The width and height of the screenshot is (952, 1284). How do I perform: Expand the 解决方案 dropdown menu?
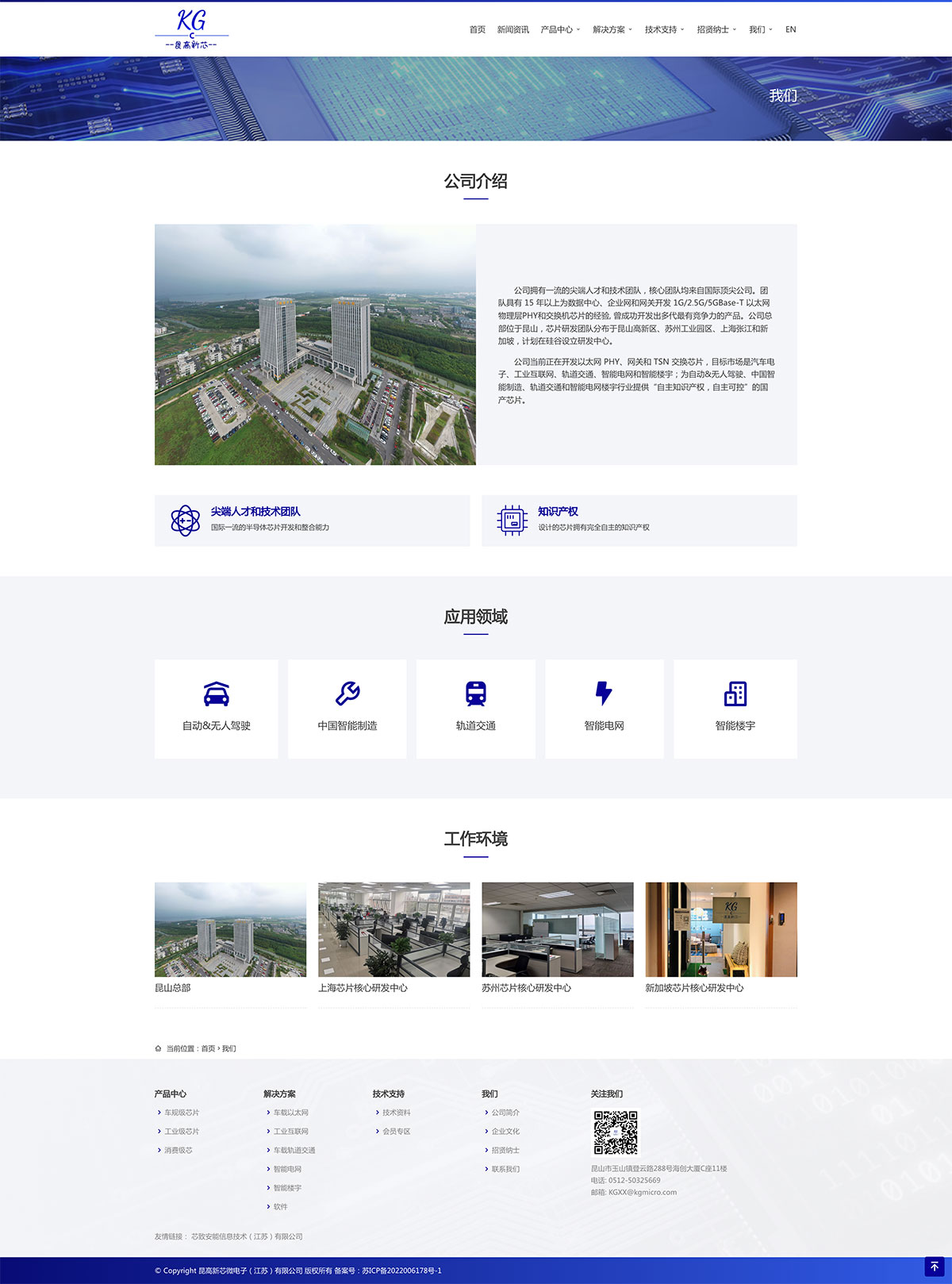tap(612, 29)
